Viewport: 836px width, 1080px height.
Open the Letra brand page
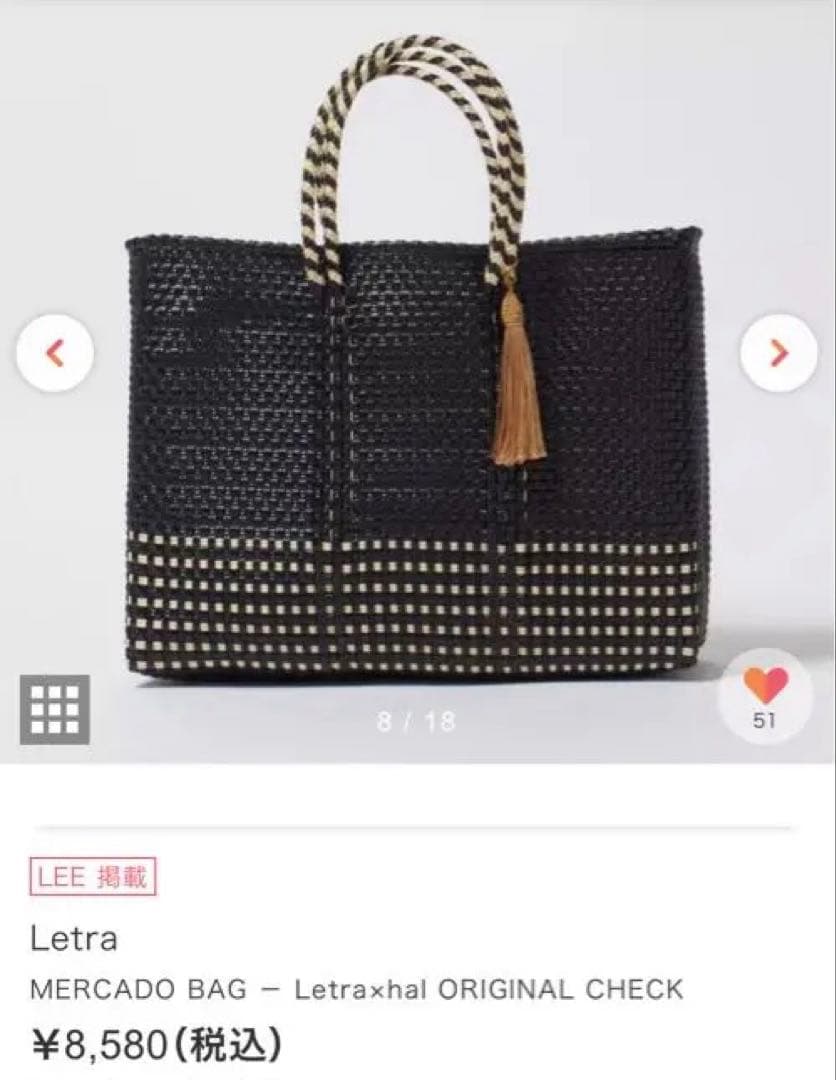[x=74, y=938]
